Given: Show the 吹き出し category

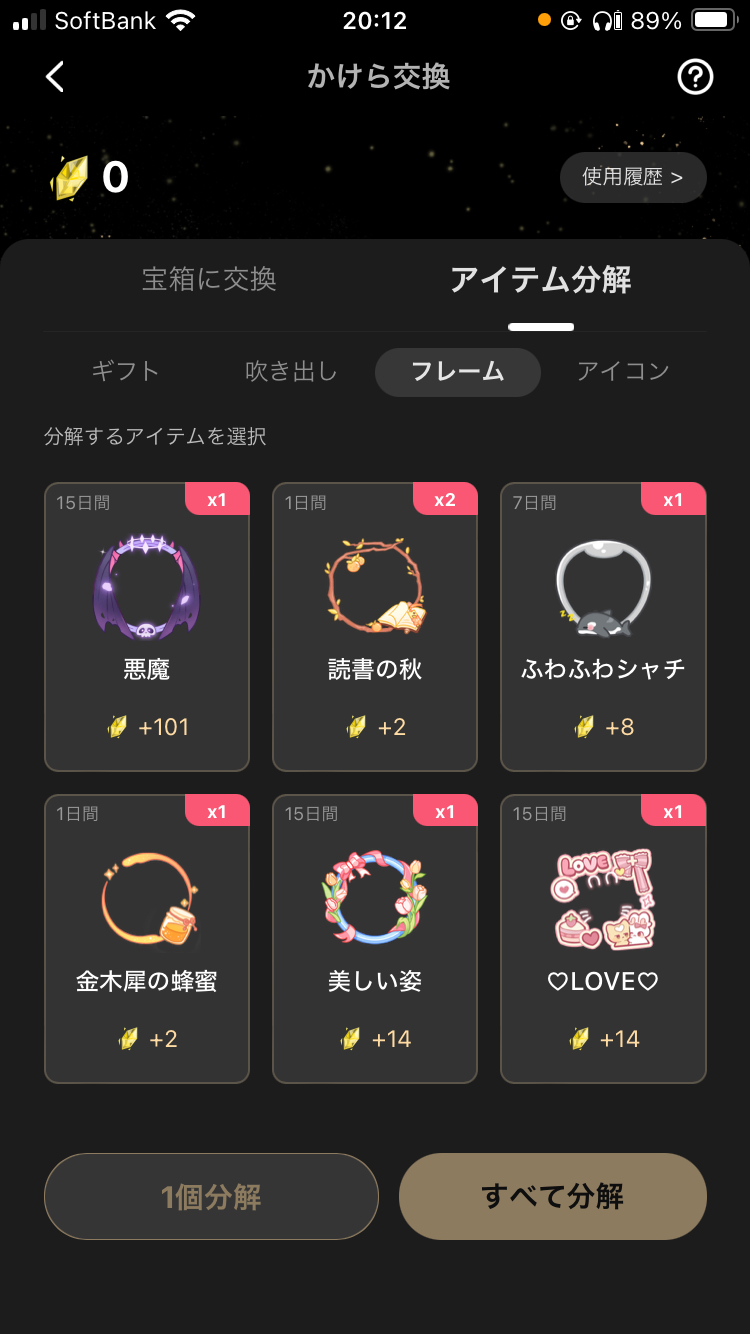Looking at the screenshot, I should (291, 372).
